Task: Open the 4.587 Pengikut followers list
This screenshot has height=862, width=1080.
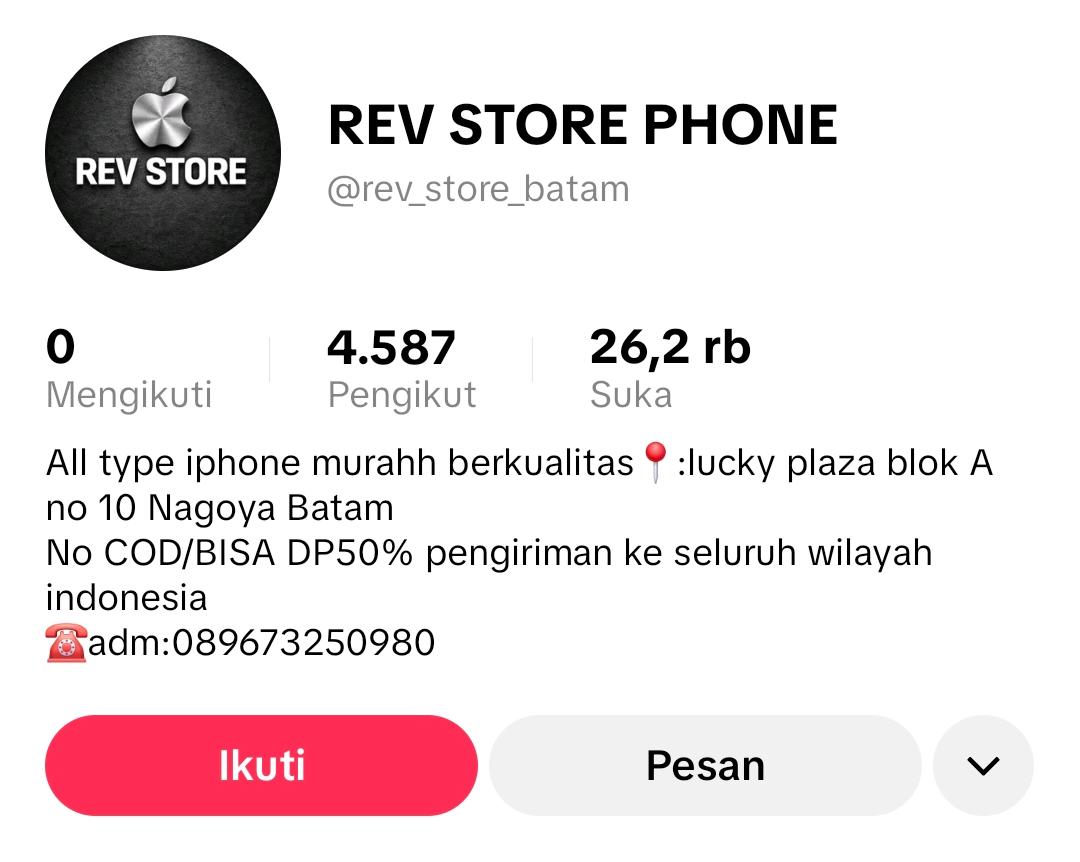Action: tap(401, 369)
